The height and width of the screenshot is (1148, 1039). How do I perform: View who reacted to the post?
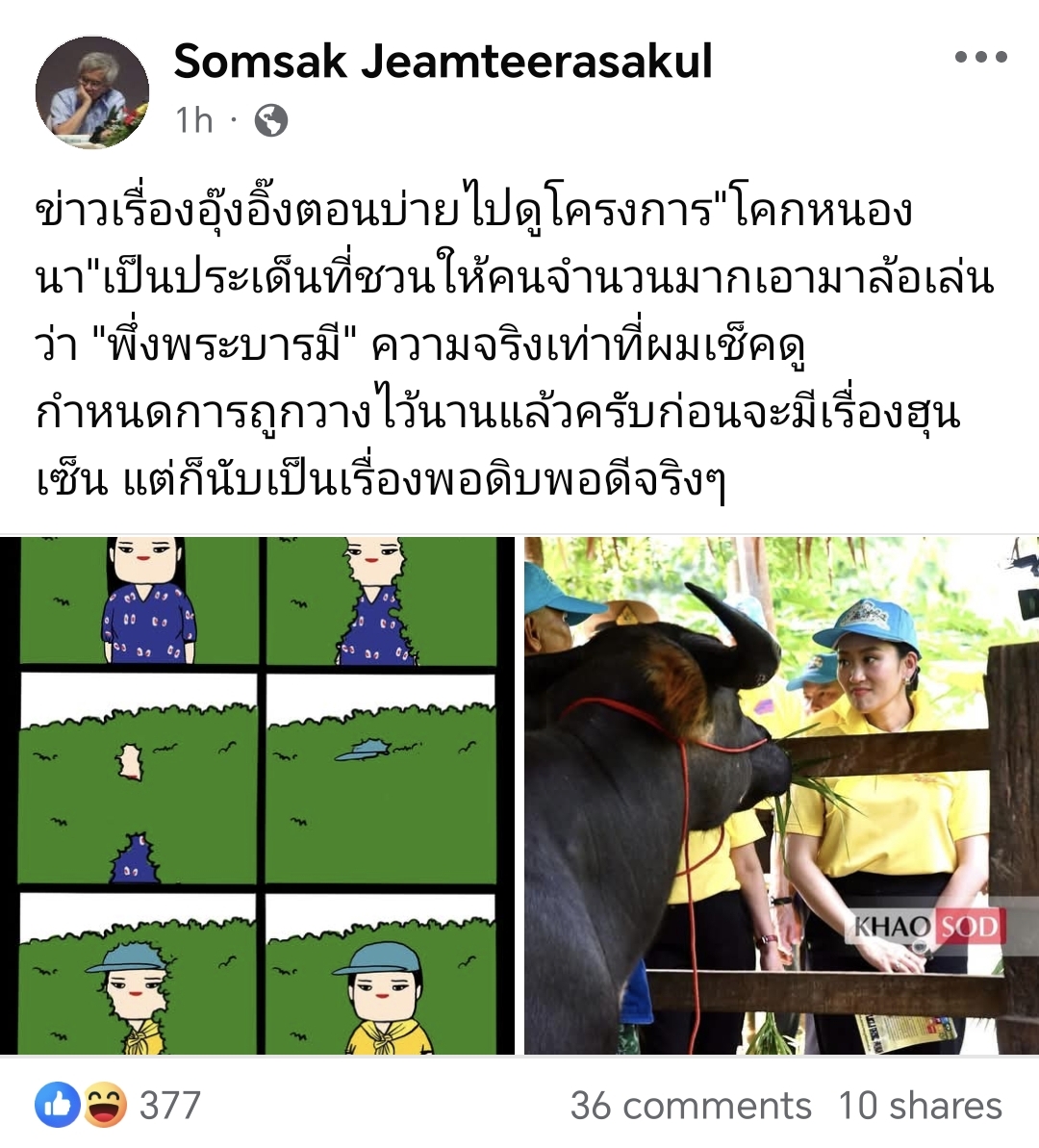[x=117, y=1106]
